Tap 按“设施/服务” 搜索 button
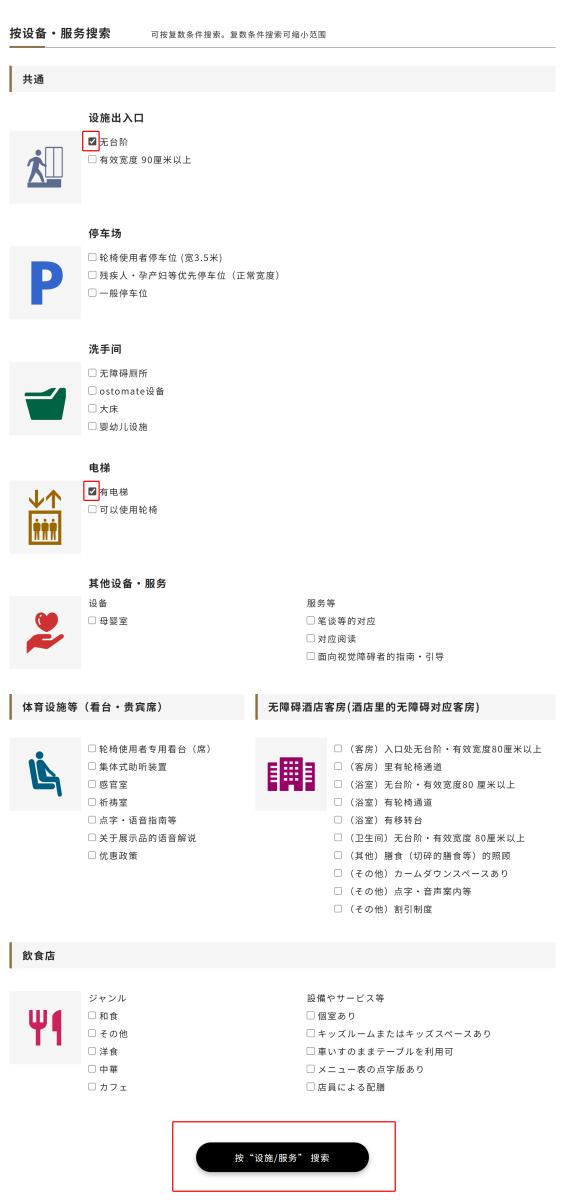Image resolution: width=567 pixels, height=1200 pixels. tap(282, 1157)
